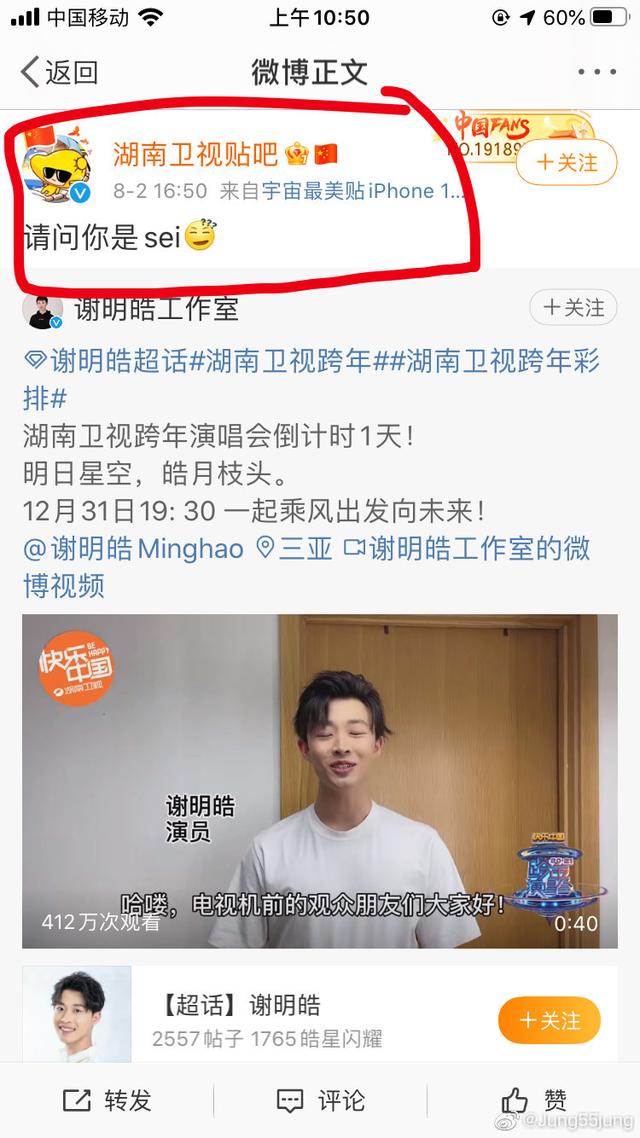The image size is (640, 1138).
Task: Repost this Weibo via 转发
Action: [x=107, y=1101]
